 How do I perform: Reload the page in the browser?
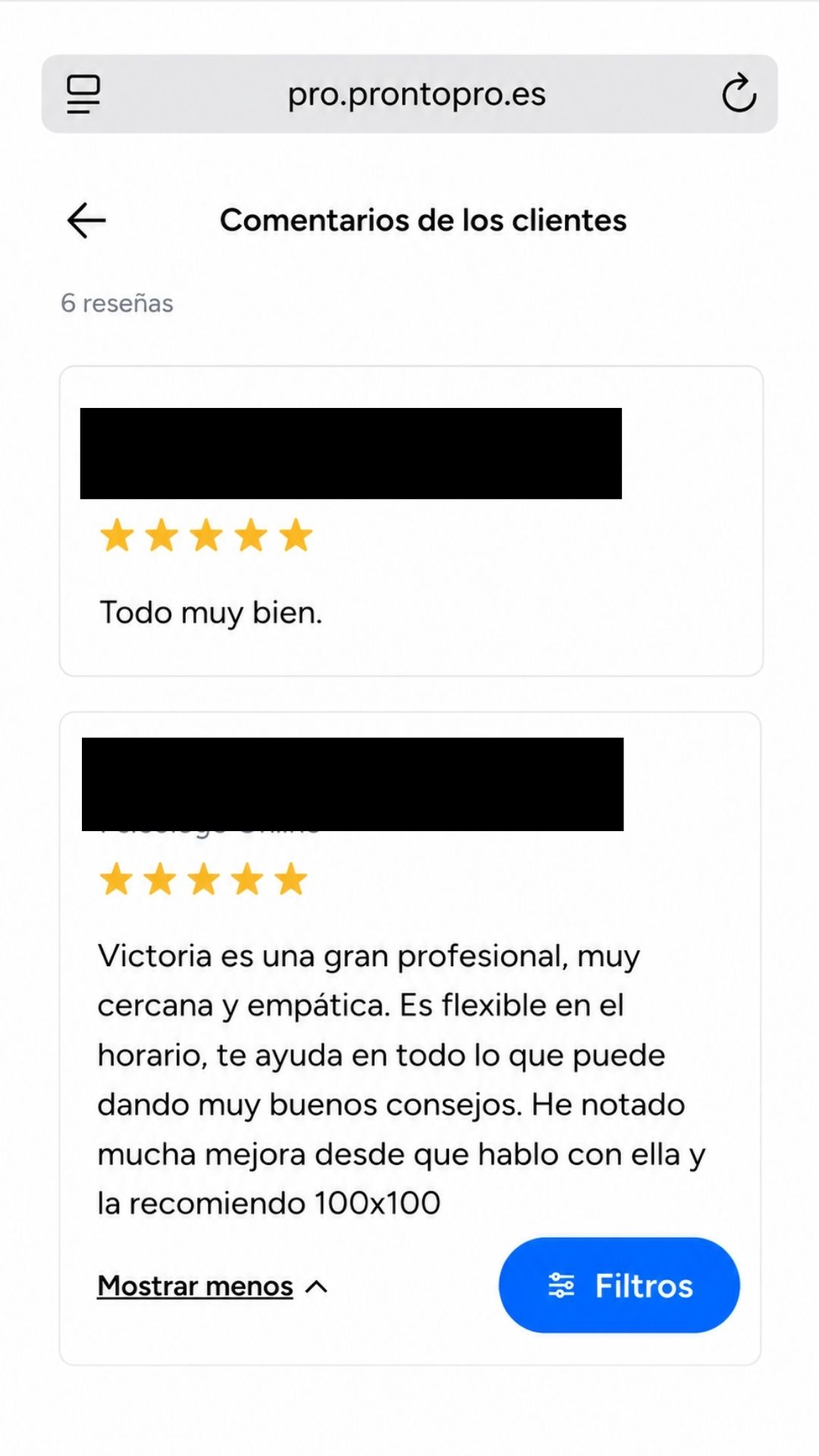739,94
